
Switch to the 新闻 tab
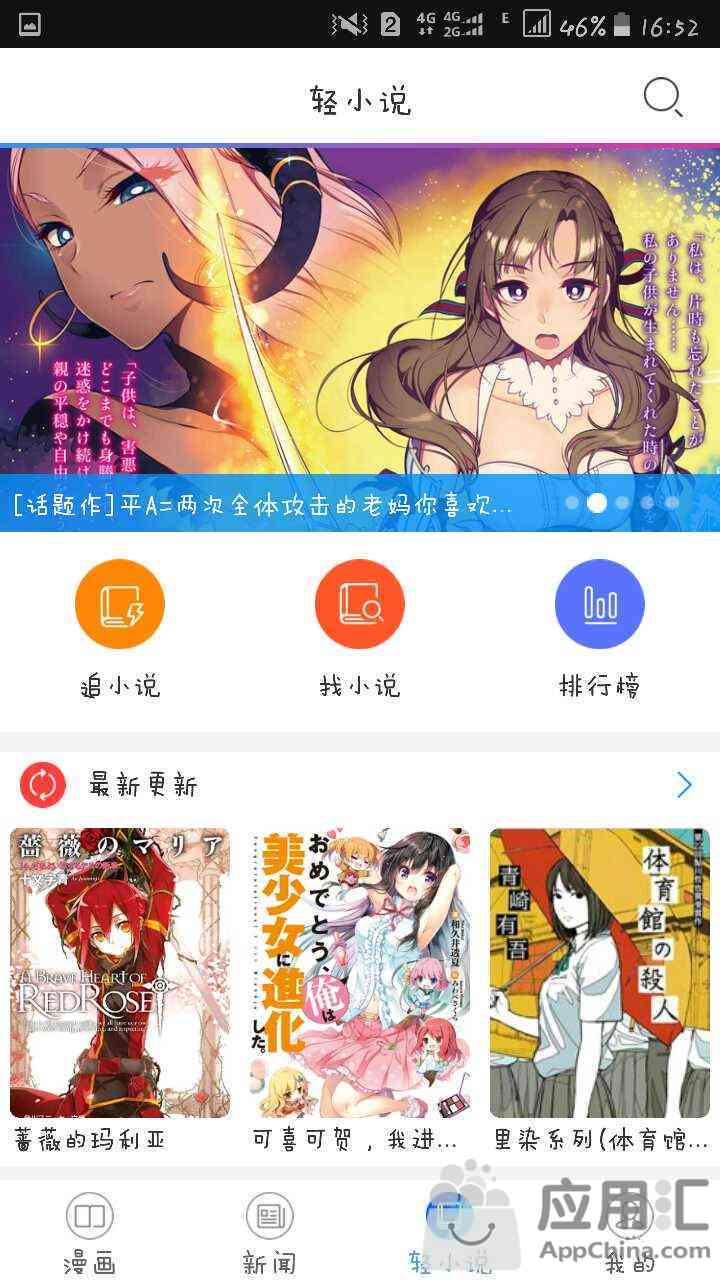pos(270,1232)
